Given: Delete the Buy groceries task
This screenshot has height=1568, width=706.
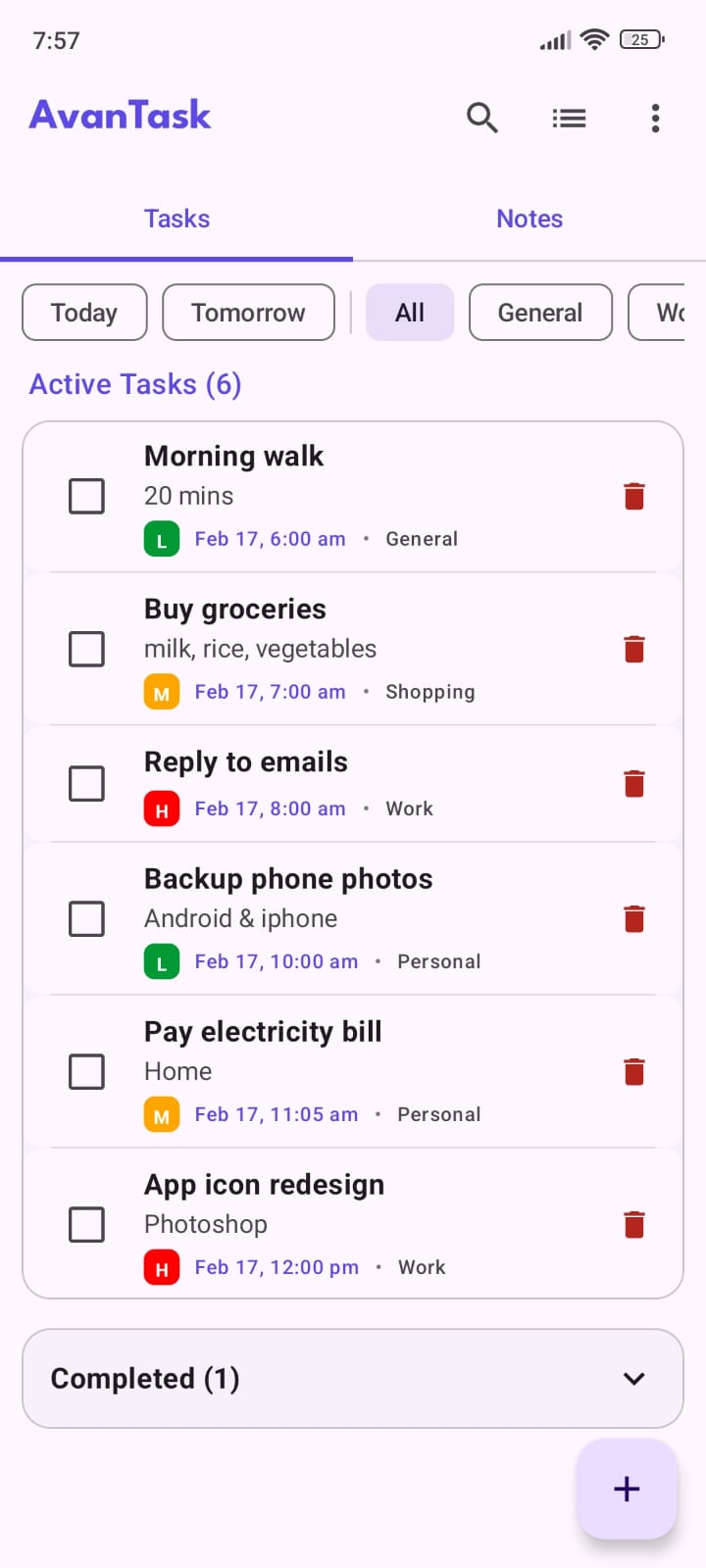Looking at the screenshot, I should 634,648.
